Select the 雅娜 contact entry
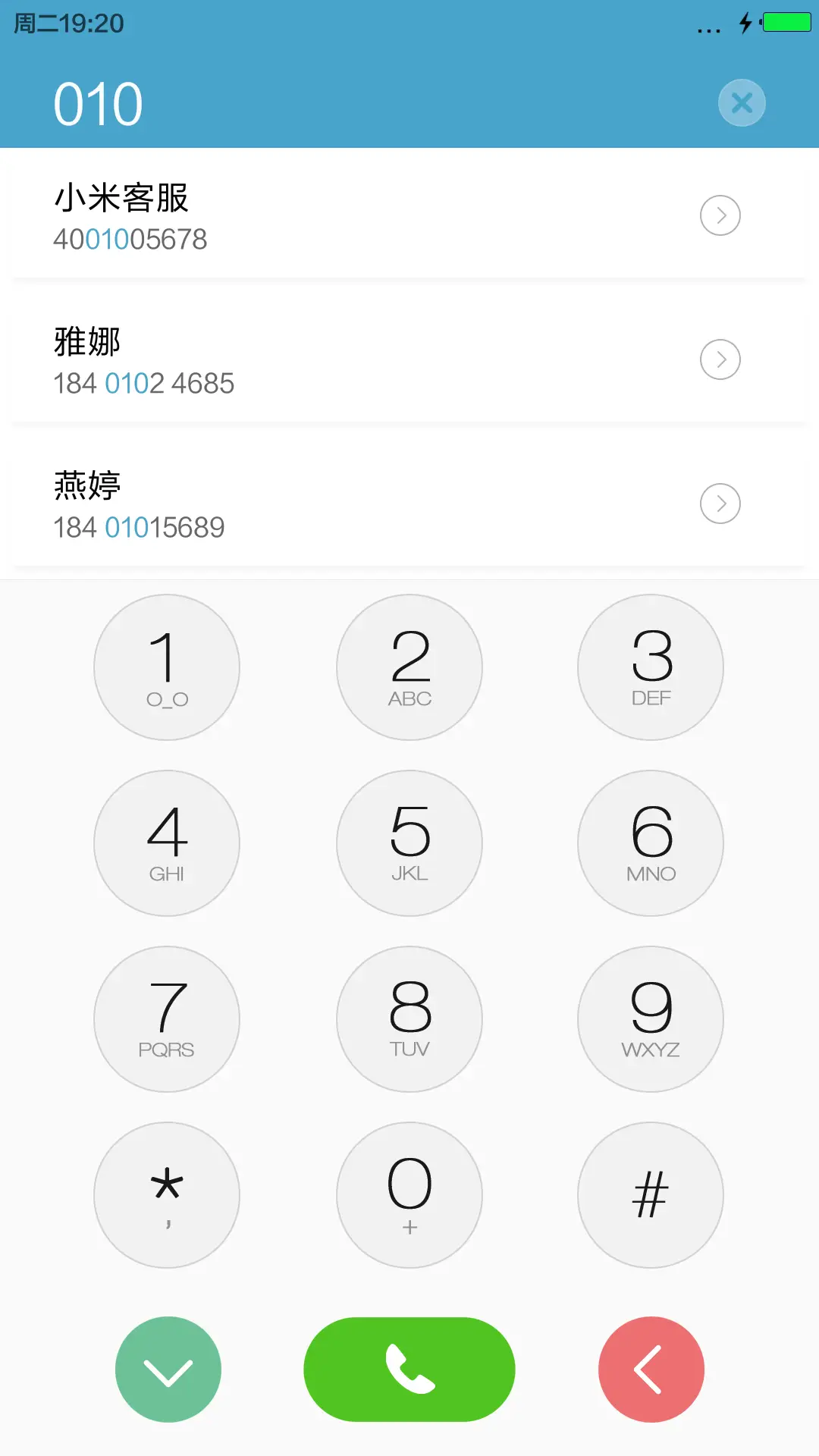The width and height of the screenshot is (819, 1456). click(x=303, y=359)
